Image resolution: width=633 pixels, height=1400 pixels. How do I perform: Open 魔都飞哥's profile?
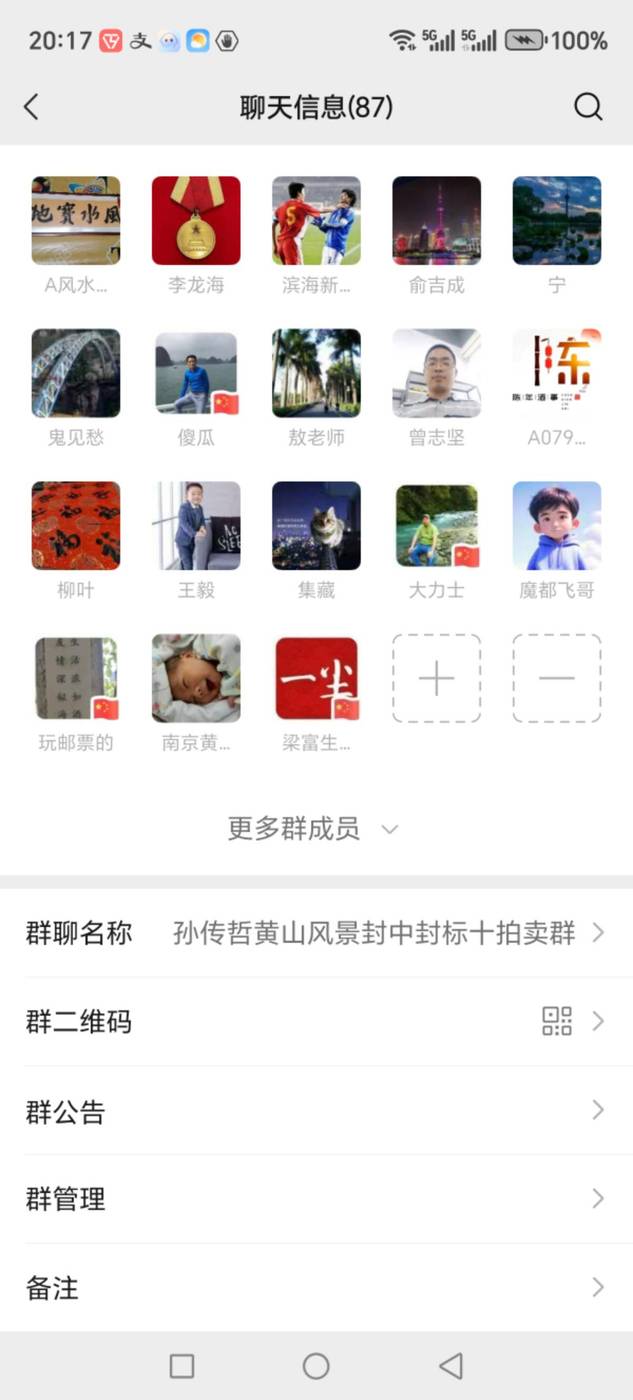[x=556, y=526]
